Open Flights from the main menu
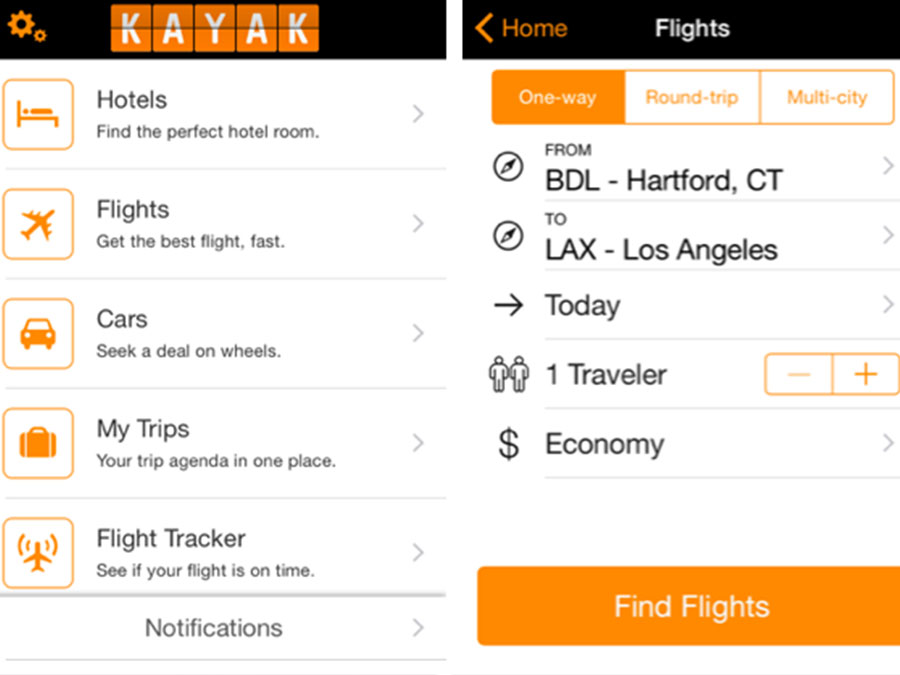Viewport: 900px width, 675px height. coord(222,224)
